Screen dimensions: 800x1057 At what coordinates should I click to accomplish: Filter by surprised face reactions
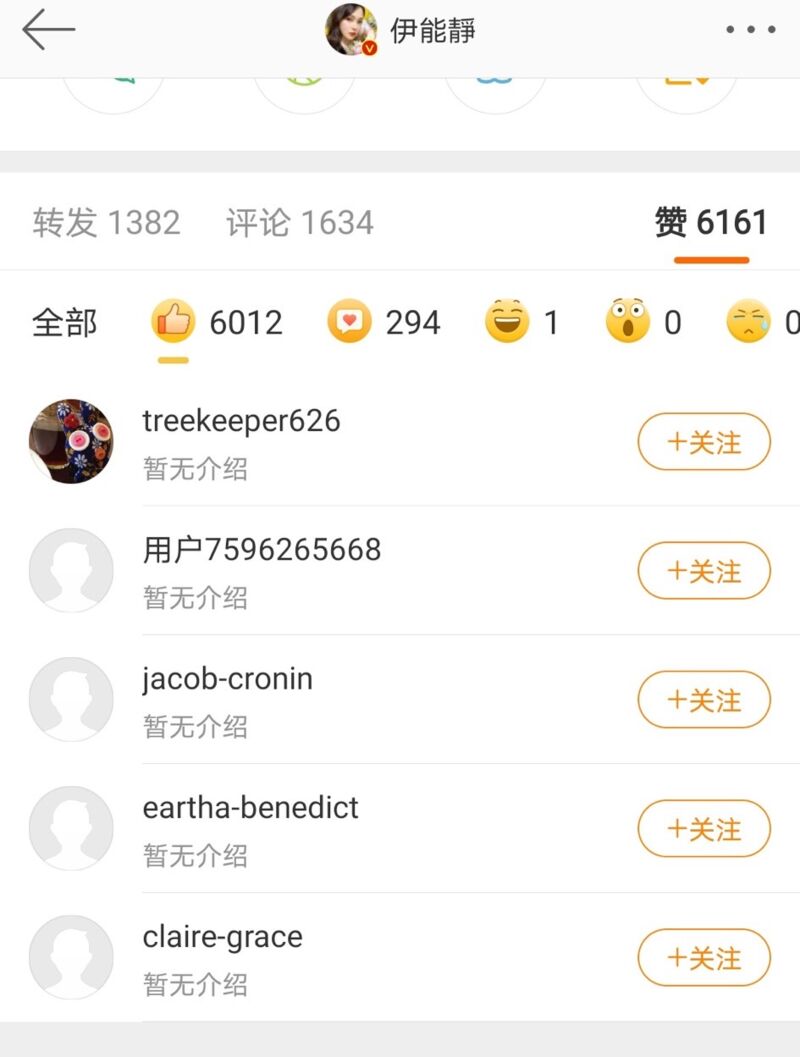click(643, 323)
